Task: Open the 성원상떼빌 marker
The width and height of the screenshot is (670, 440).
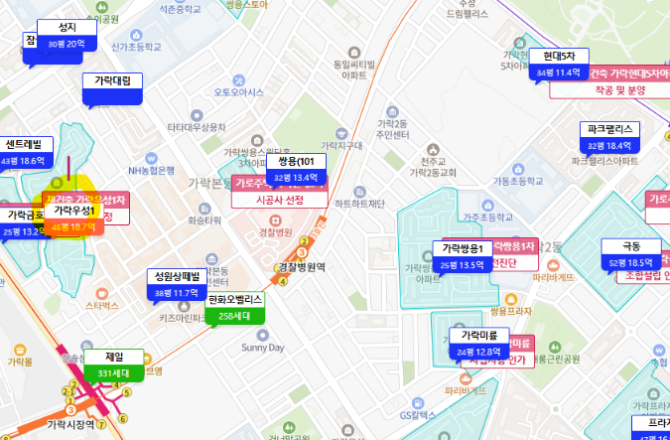Action: tap(177, 285)
